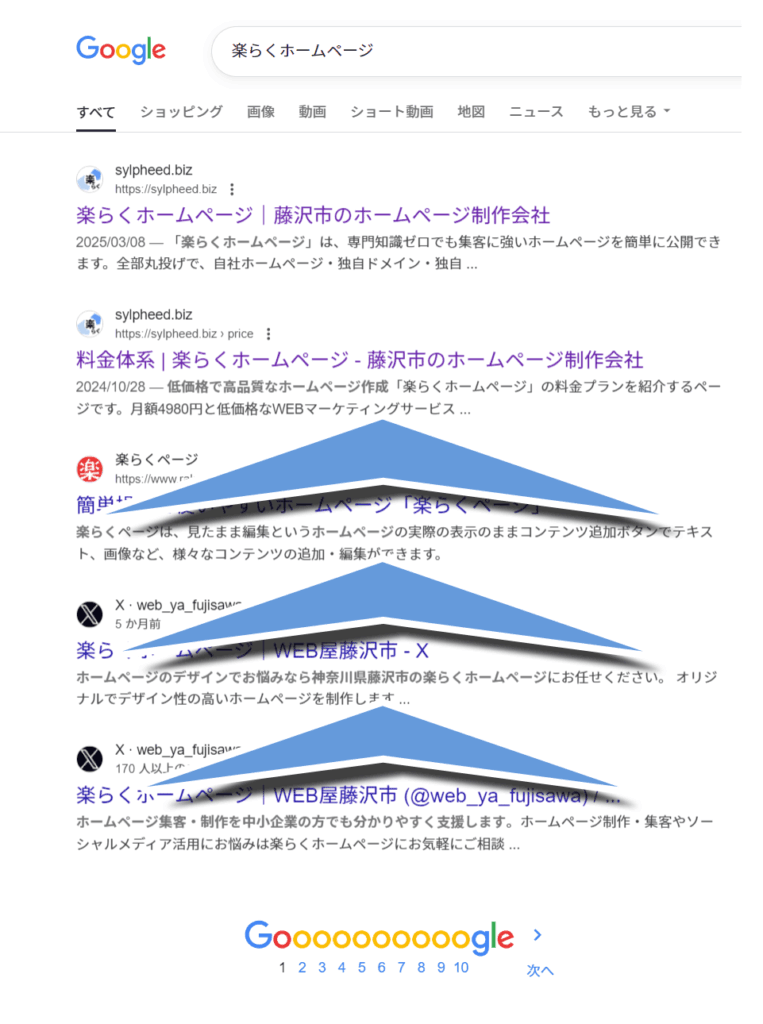Screen dimensions: 763x1024
Task: Switch to the 地図 tab
Action: pyautogui.click(x=471, y=112)
